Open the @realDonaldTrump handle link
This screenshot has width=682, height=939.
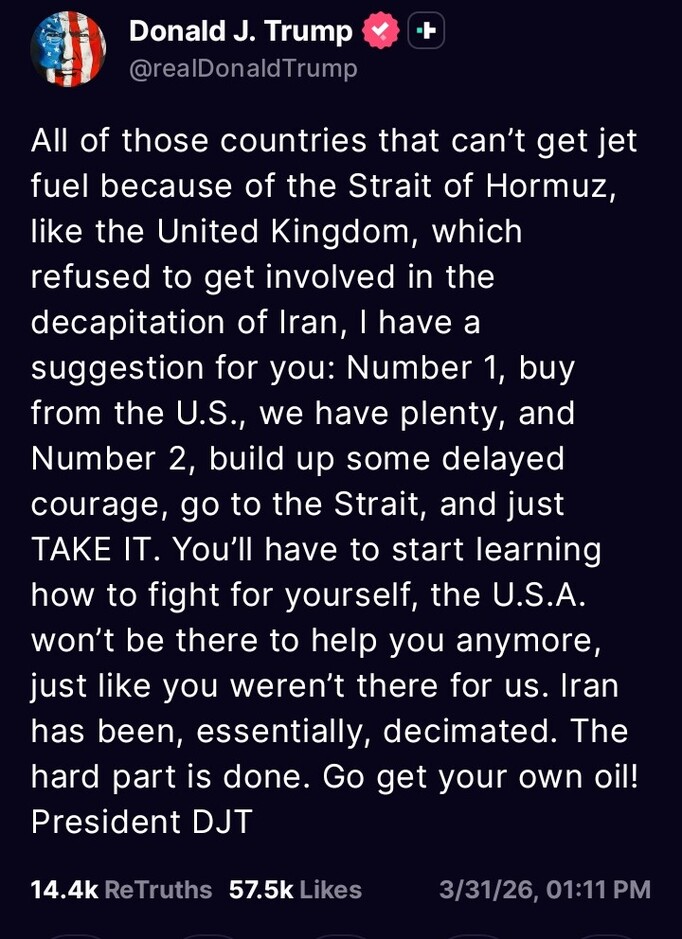click(x=243, y=68)
